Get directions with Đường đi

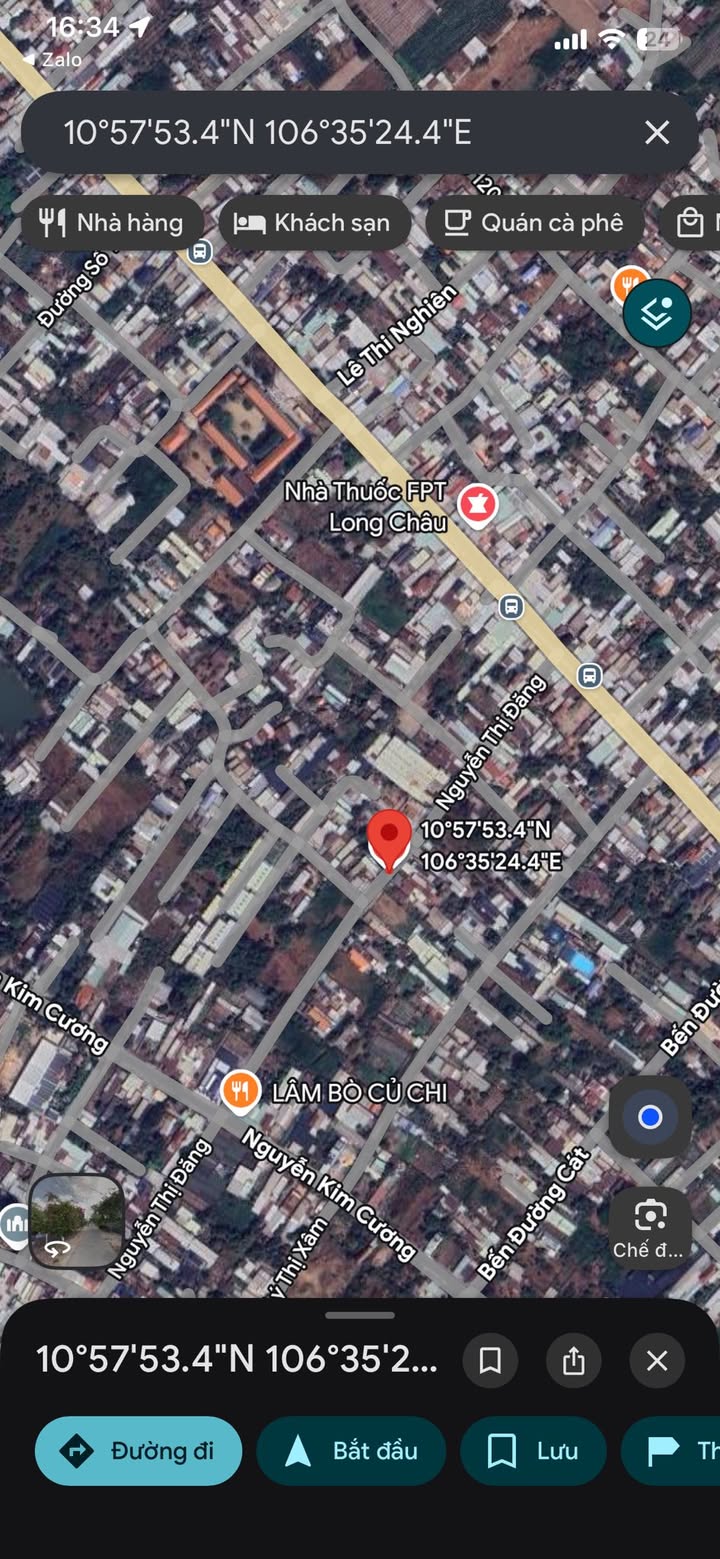tap(138, 1451)
